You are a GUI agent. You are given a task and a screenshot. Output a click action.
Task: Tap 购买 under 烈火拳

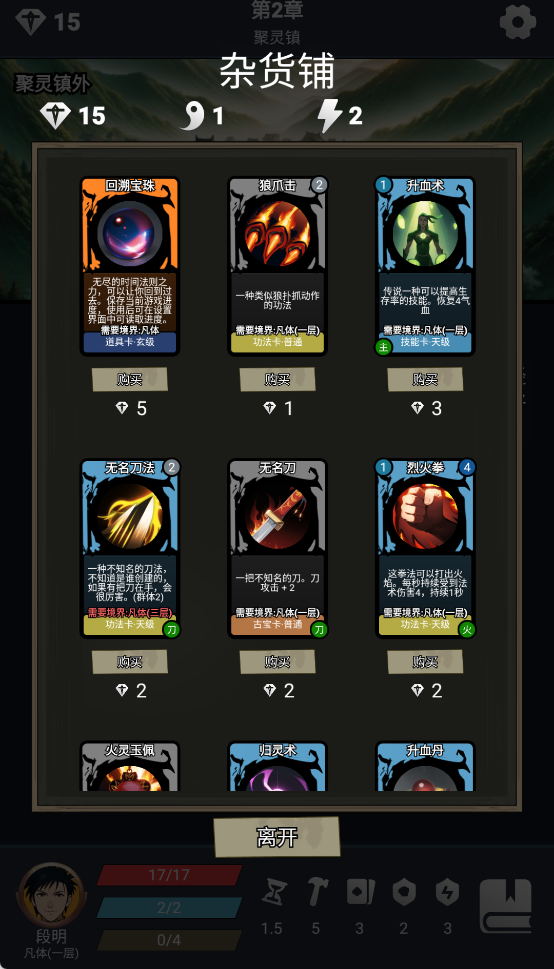pos(425,662)
